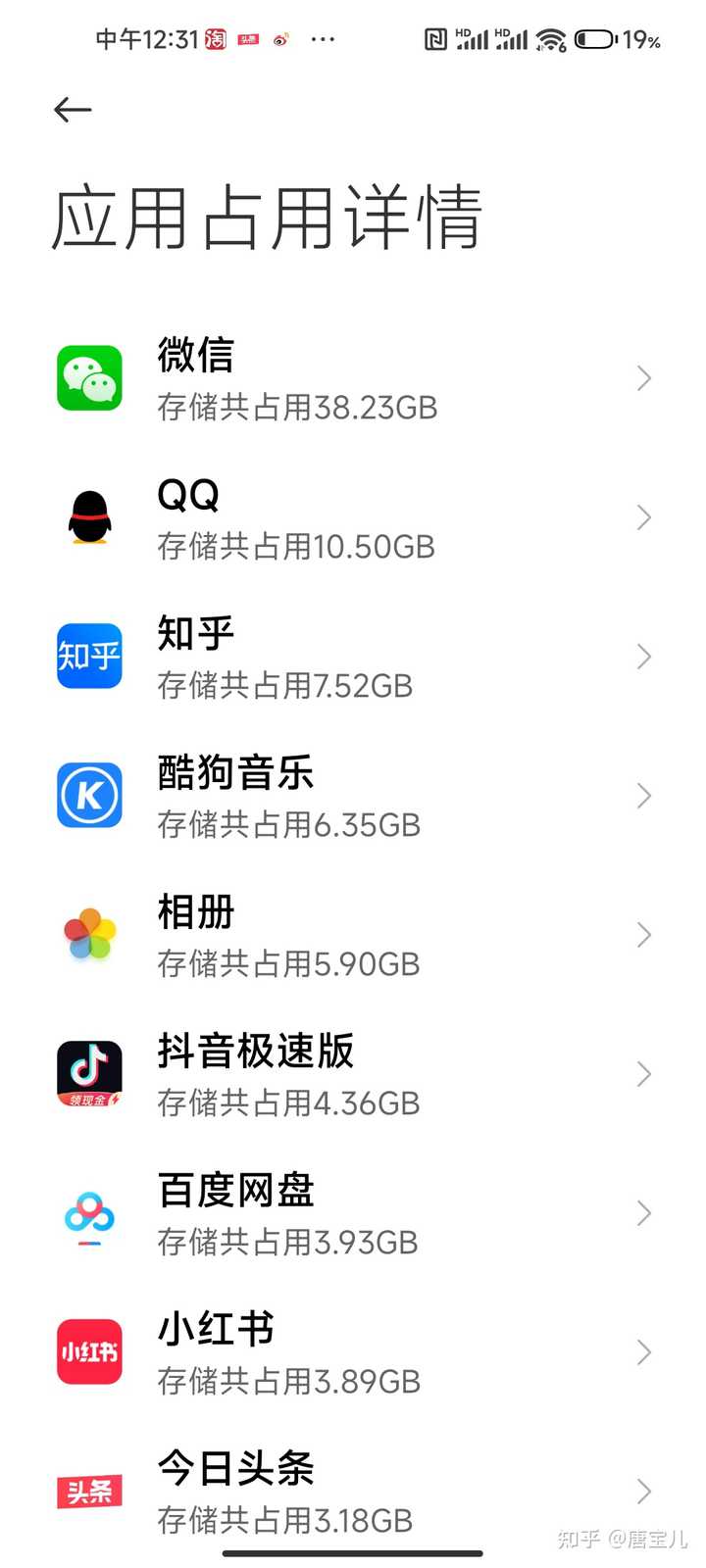Tap the Xiaohongshu app icon
The height and width of the screenshot is (1568, 706).
(x=89, y=1352)
